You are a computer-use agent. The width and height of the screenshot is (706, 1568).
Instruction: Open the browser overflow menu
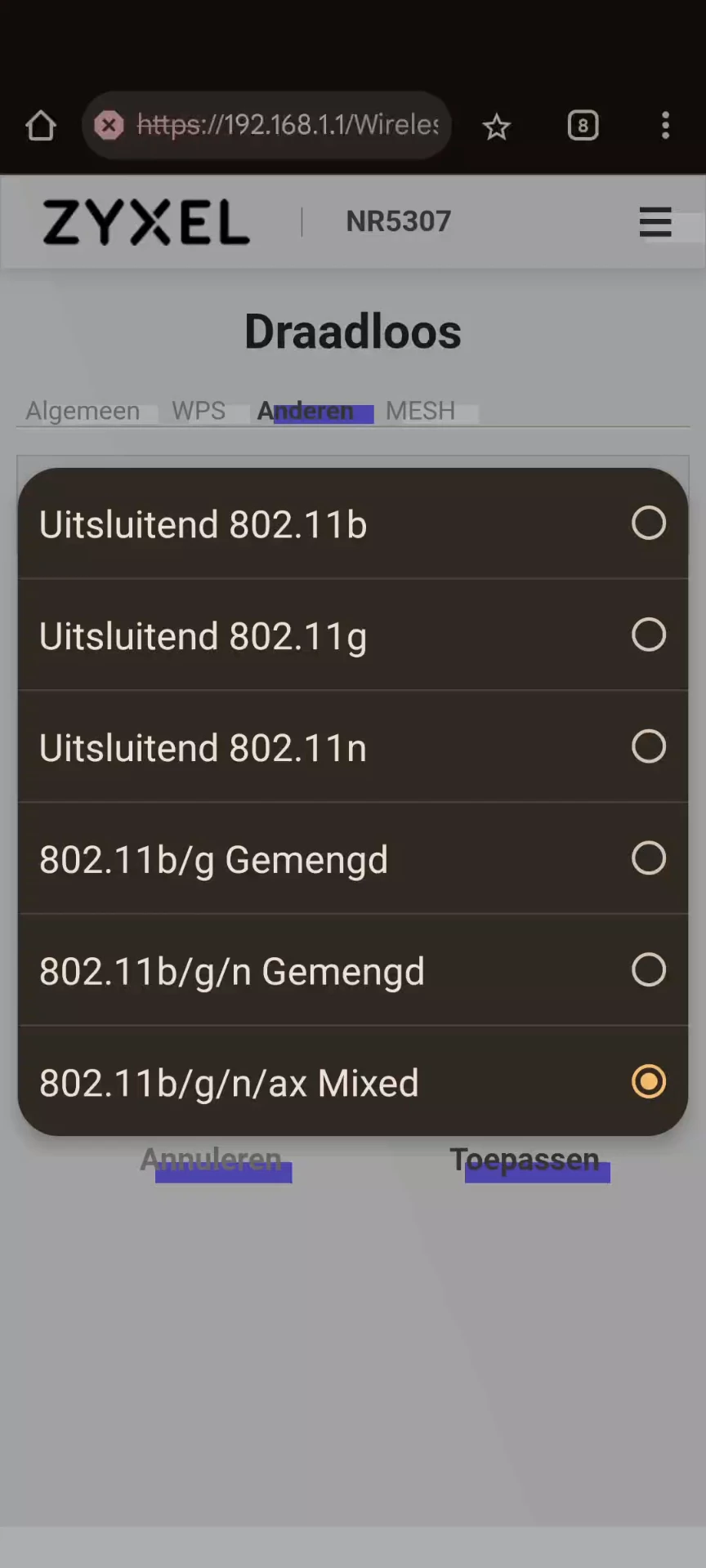click(x=665, y=126)
